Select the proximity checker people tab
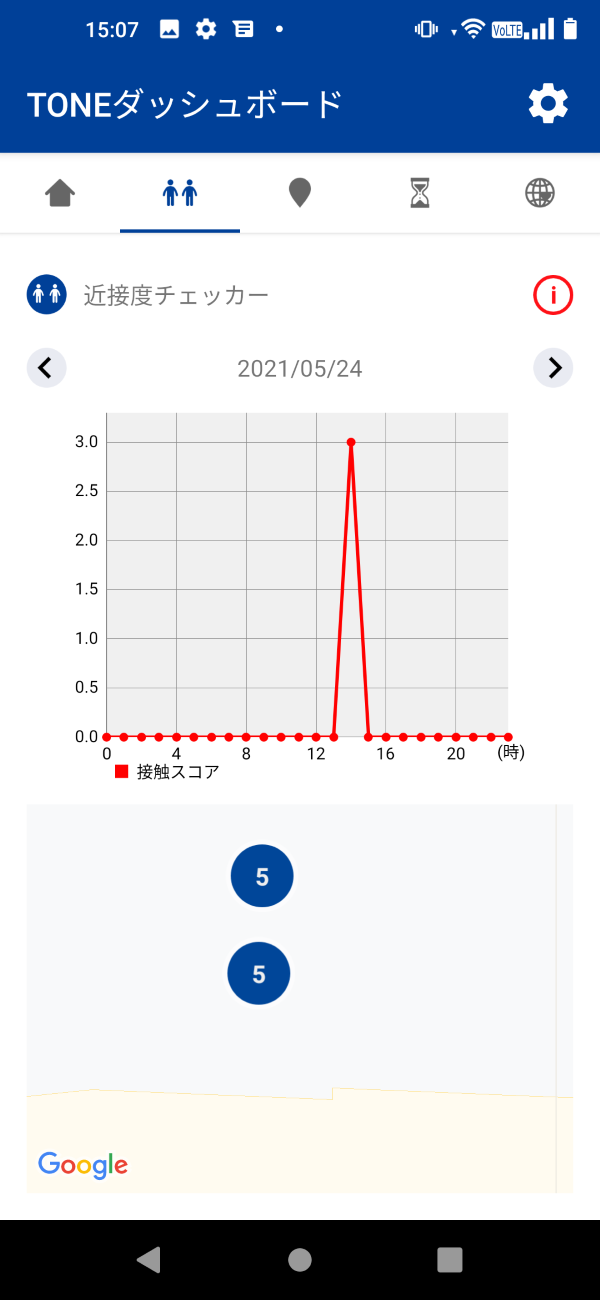The height and width of the screenshot is (1300, 600). [180, 193]
